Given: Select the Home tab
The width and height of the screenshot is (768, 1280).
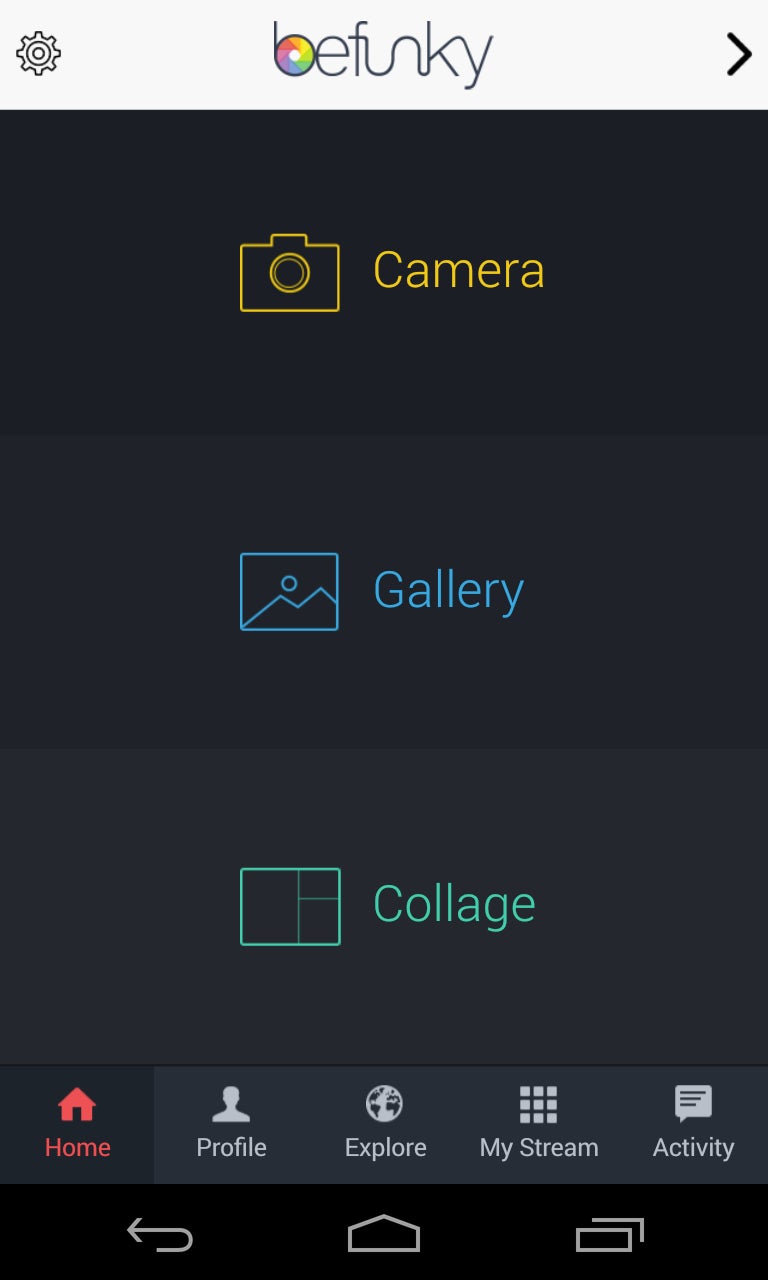Looking at the screenshot, I should 77,1124.
